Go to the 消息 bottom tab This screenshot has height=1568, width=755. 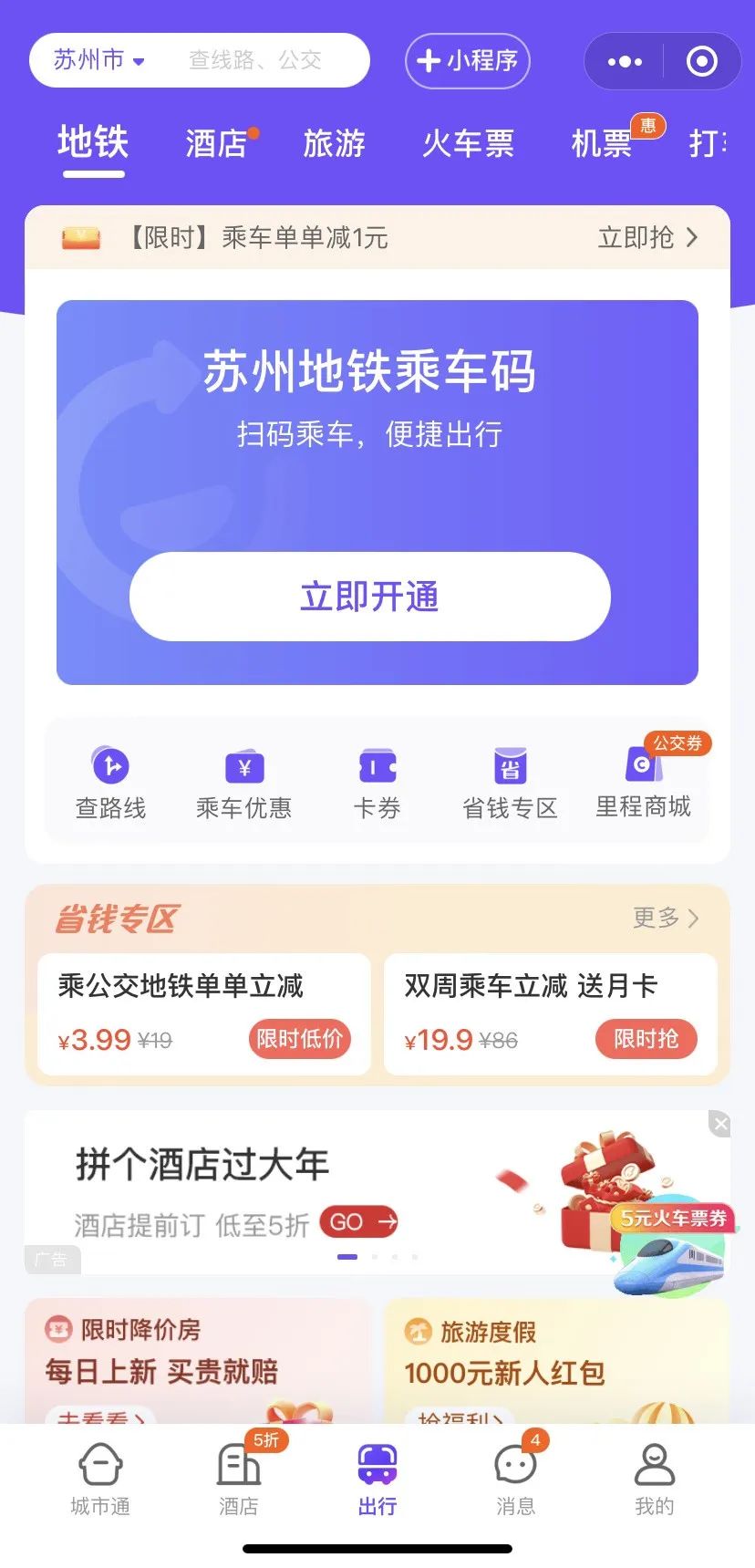click(515, 1478)
